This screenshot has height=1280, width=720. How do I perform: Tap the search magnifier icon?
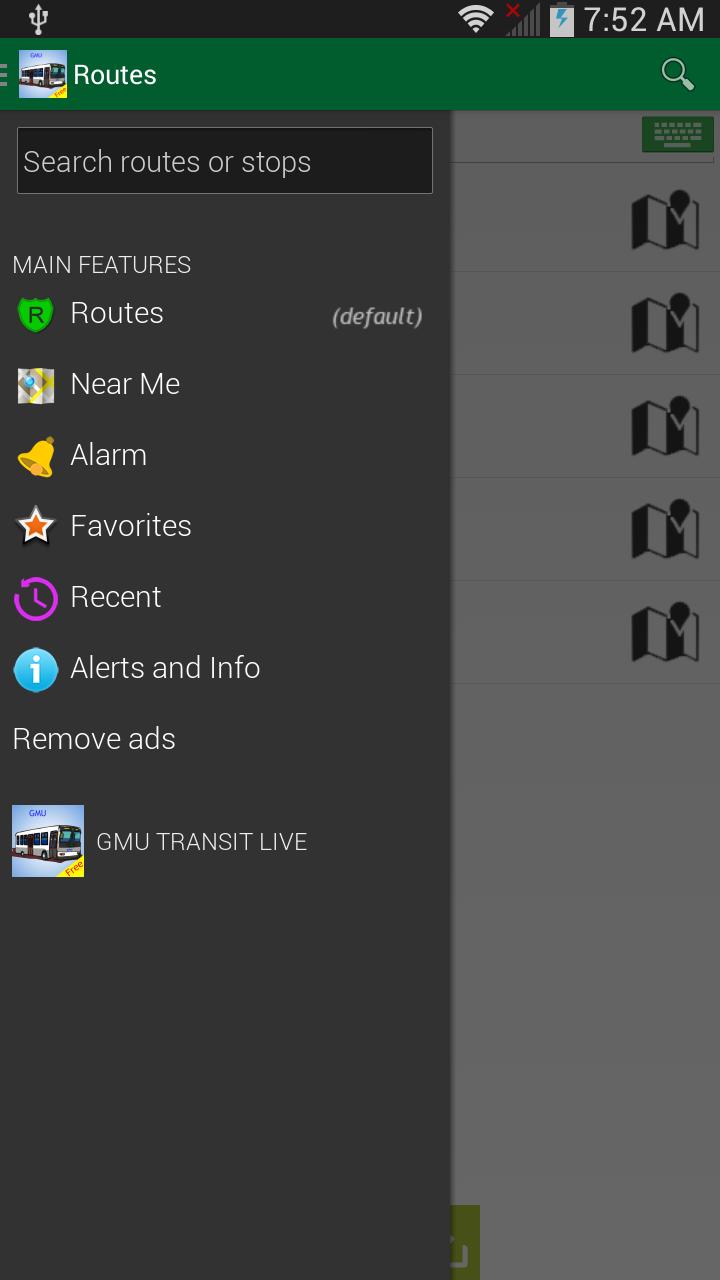point(678,74)
